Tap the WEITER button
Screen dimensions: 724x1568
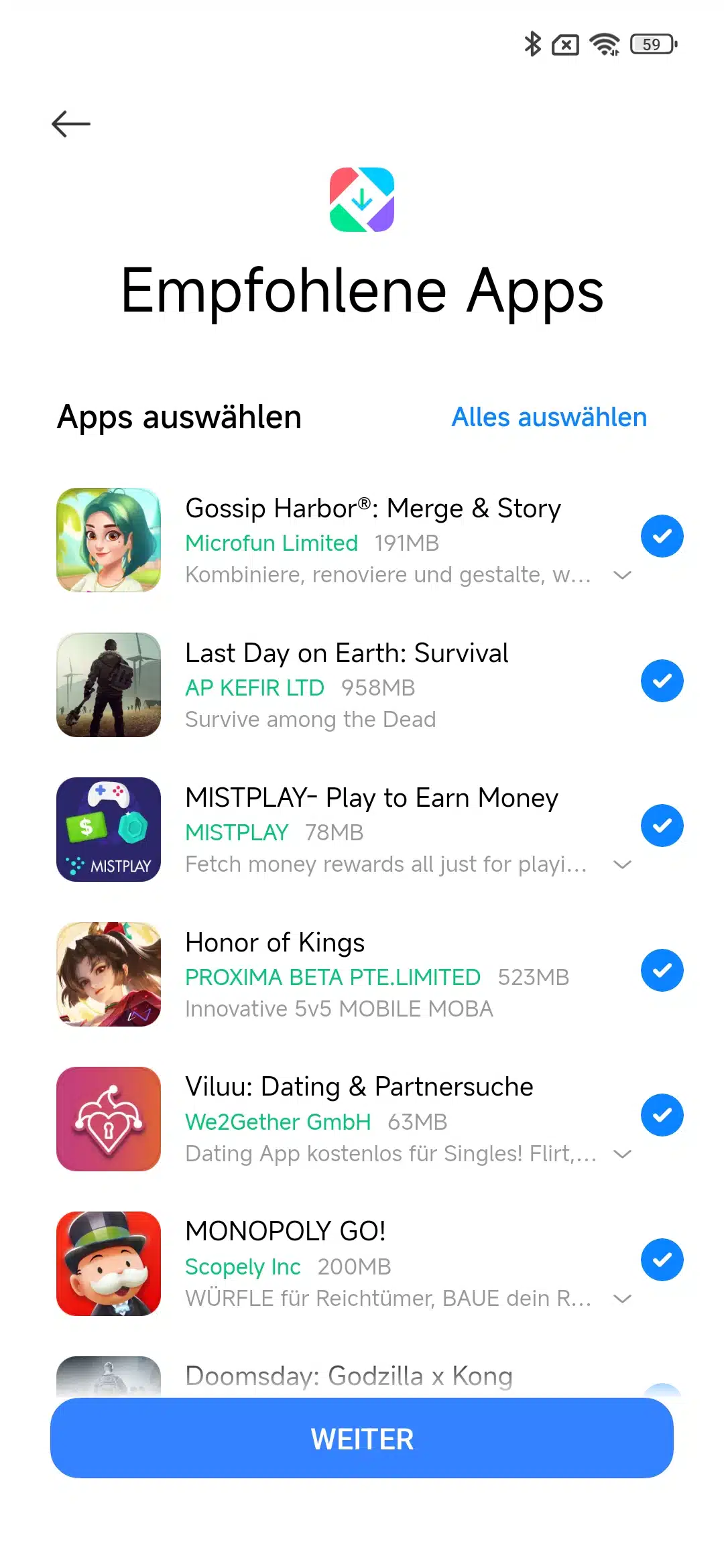[x=362, y=1438]
